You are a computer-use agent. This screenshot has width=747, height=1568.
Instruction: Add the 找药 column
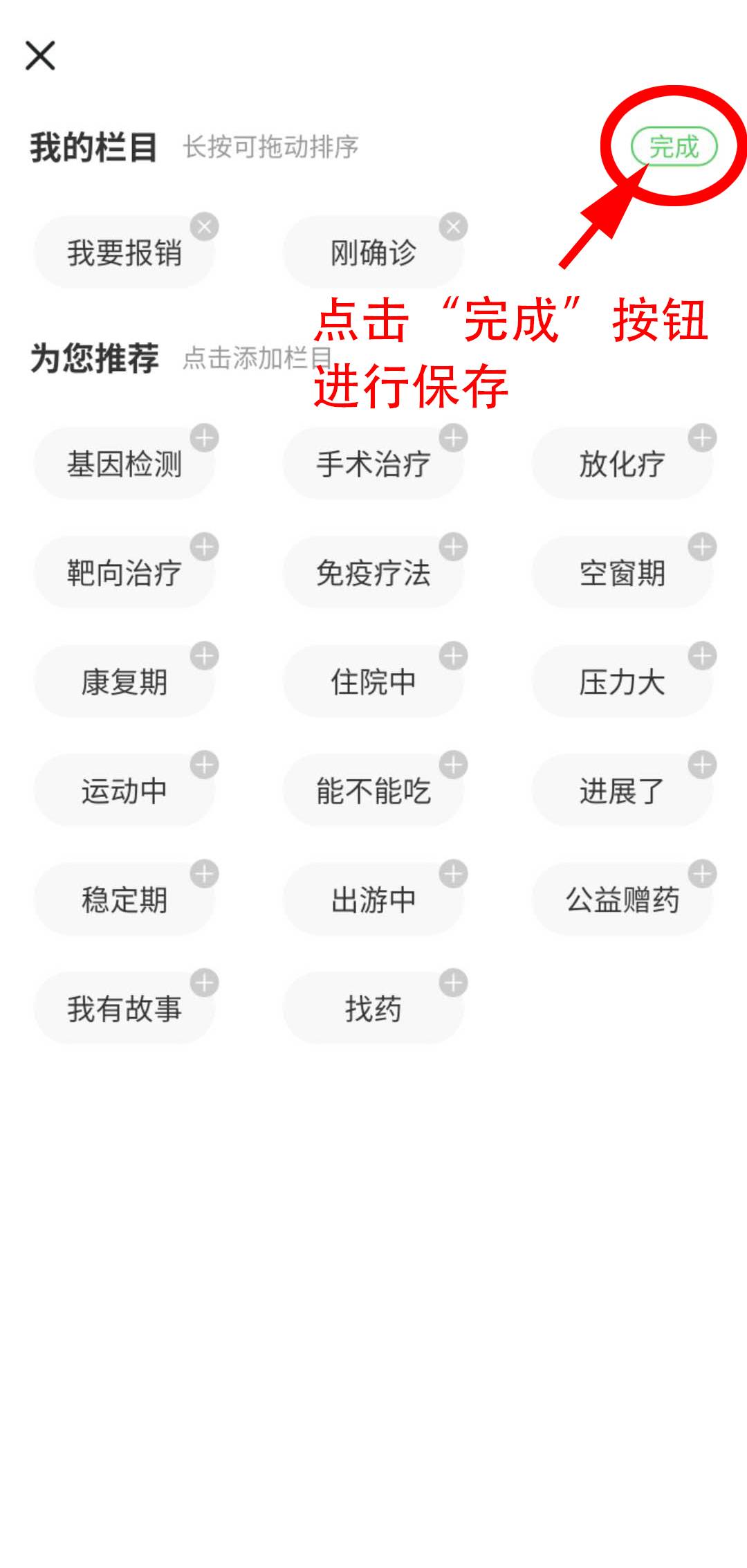[x=373, y=1009]
